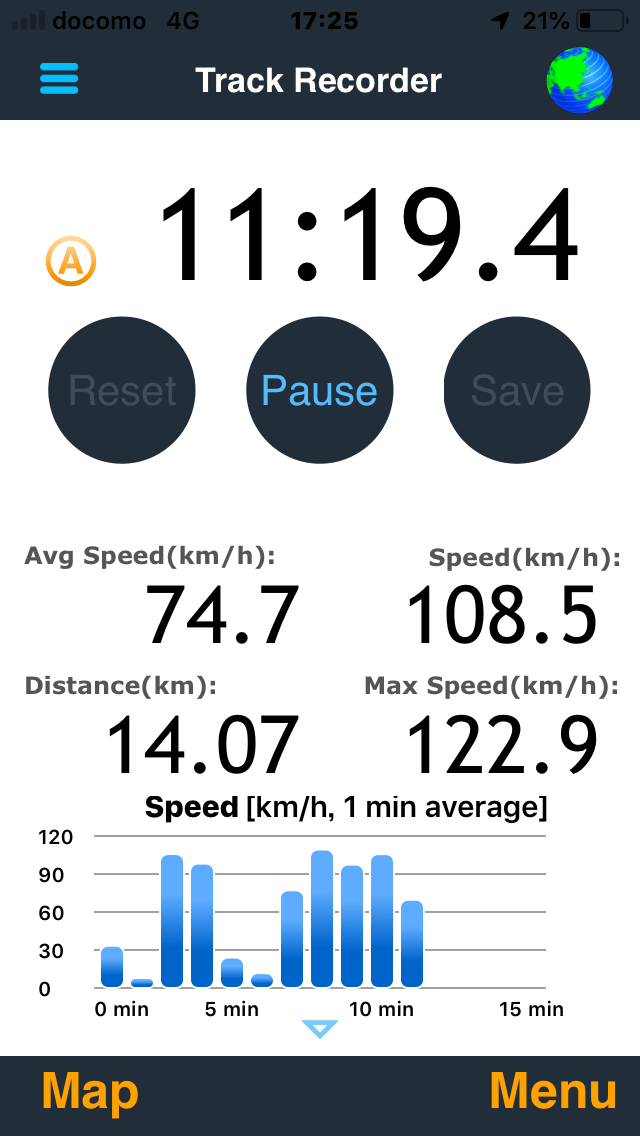Pause the track recording
The width and height of the screenshot is (640, 1136).
[319, 391]
